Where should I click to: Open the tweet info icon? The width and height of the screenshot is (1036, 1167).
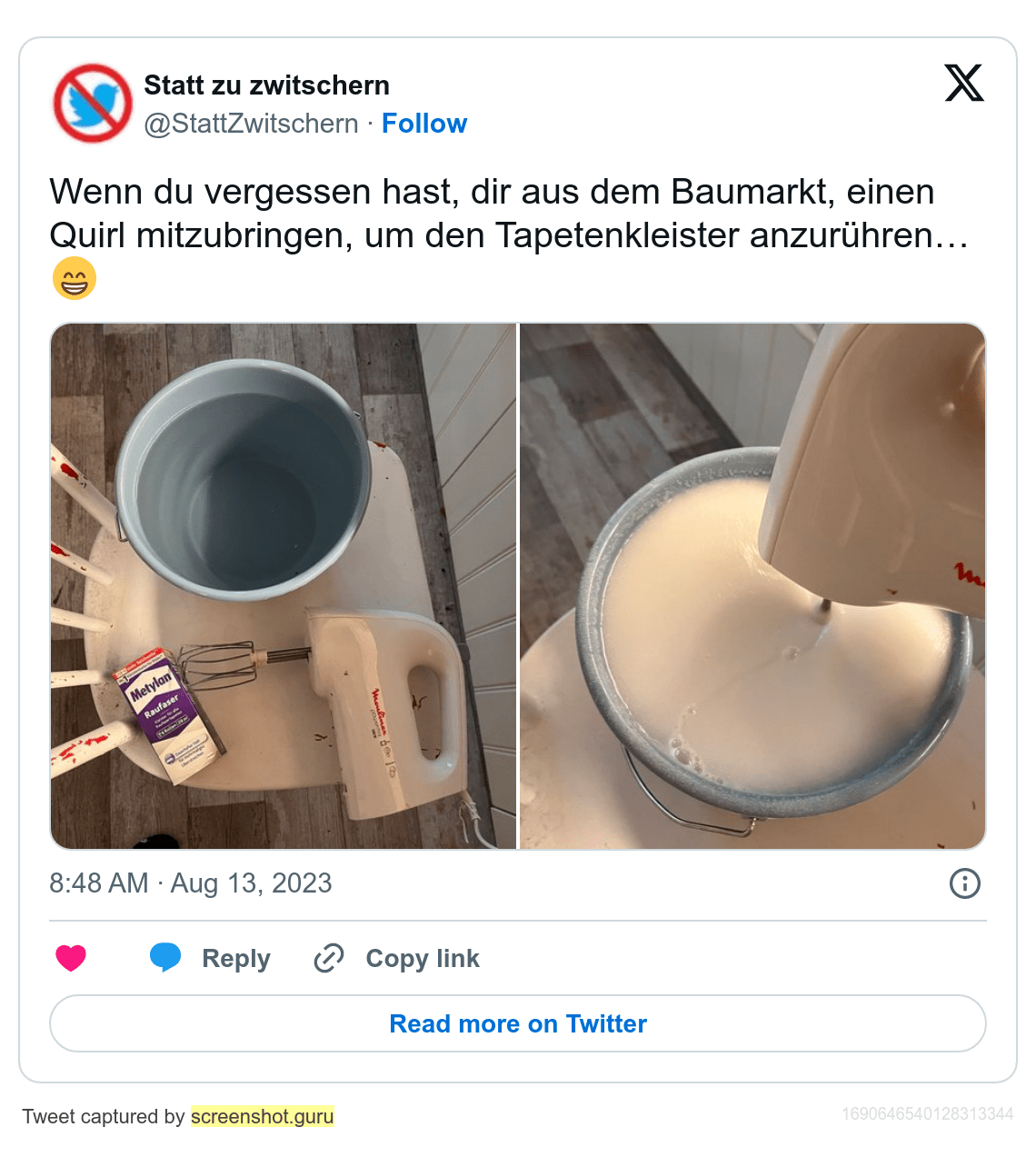click(x=964, y=883)
